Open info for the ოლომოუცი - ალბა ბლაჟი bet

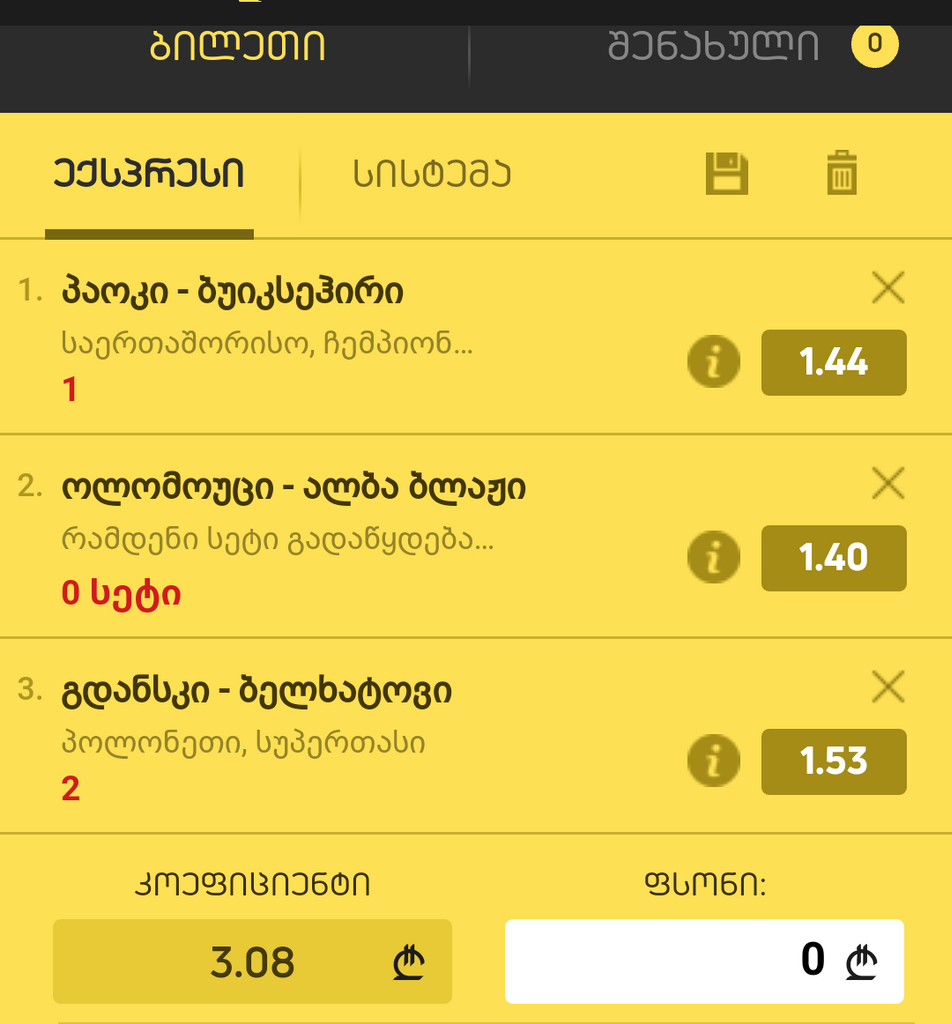point(713,558)
